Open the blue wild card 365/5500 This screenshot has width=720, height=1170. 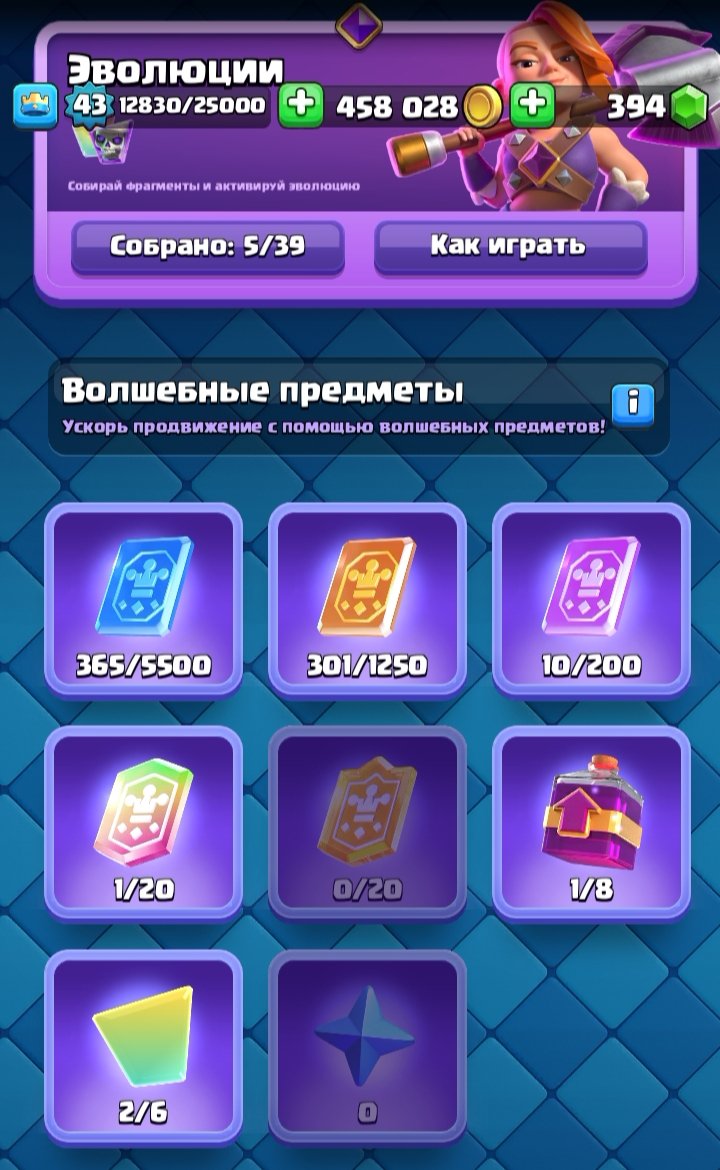pos(144,599)
